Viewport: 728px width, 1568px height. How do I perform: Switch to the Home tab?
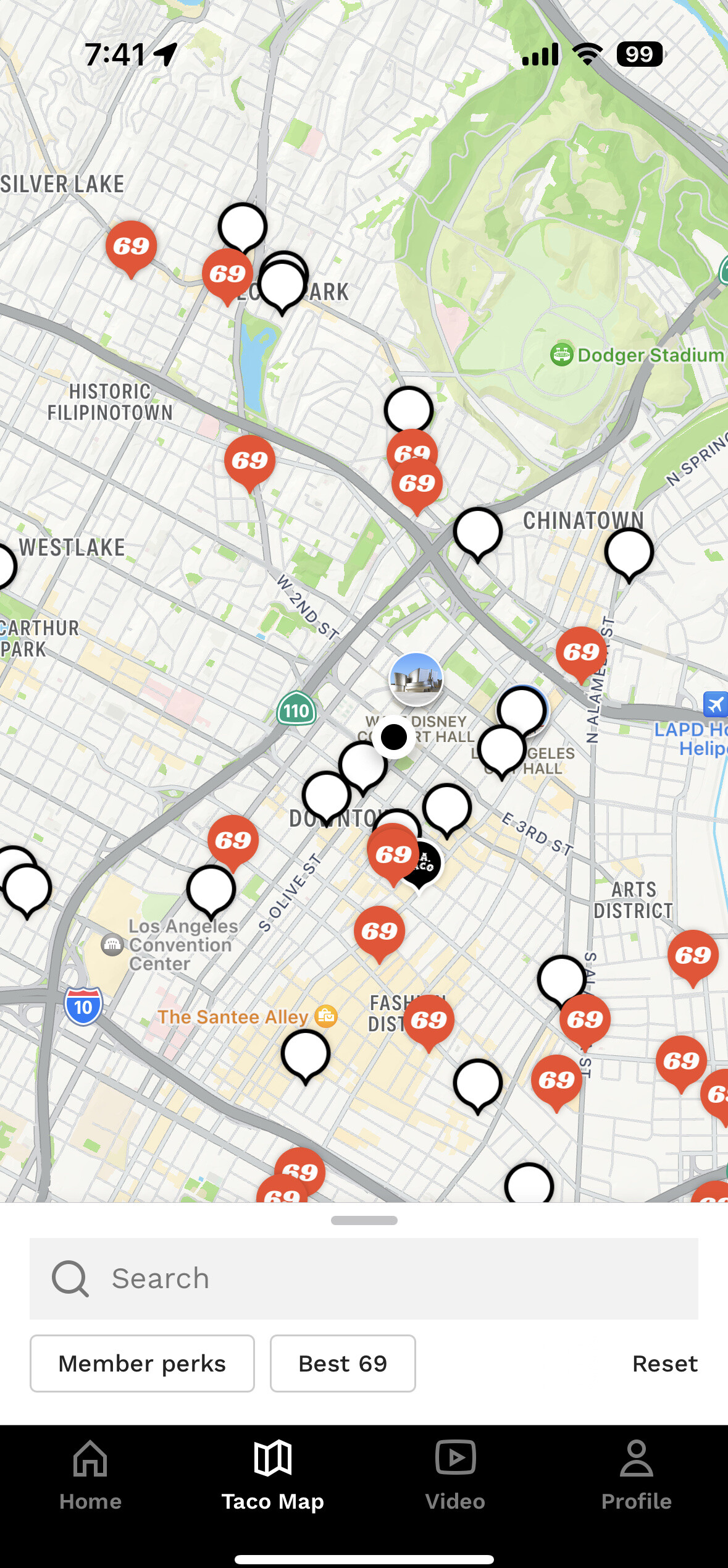point(91,1475)
